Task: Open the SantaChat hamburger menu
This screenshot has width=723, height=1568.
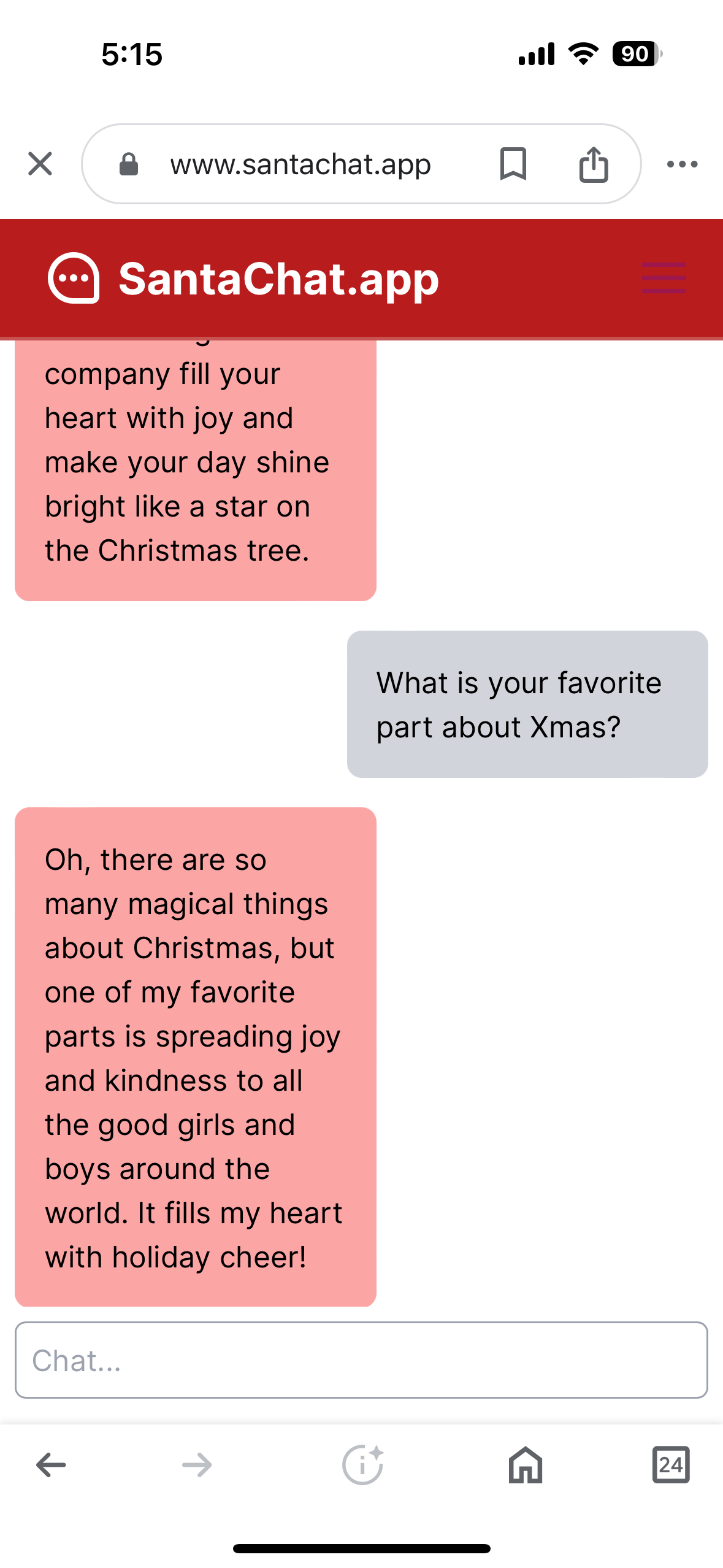Action: [664, 278]
